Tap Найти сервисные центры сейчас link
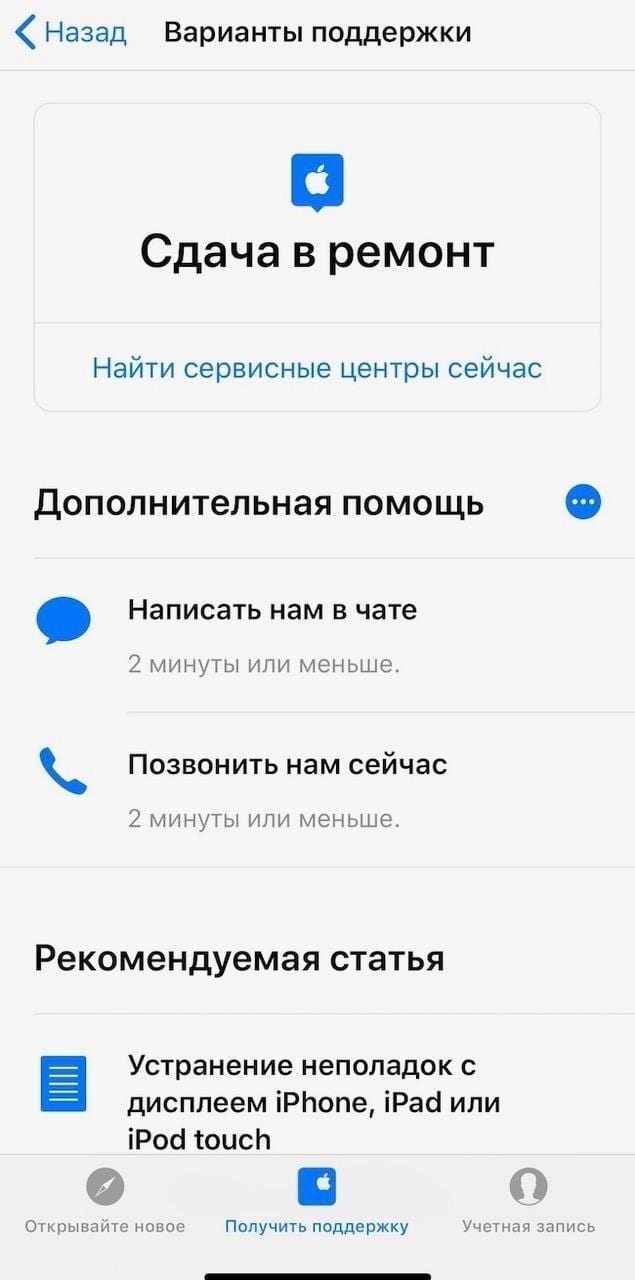This screenshot has width=635, height=1280. tap(317, 368)
